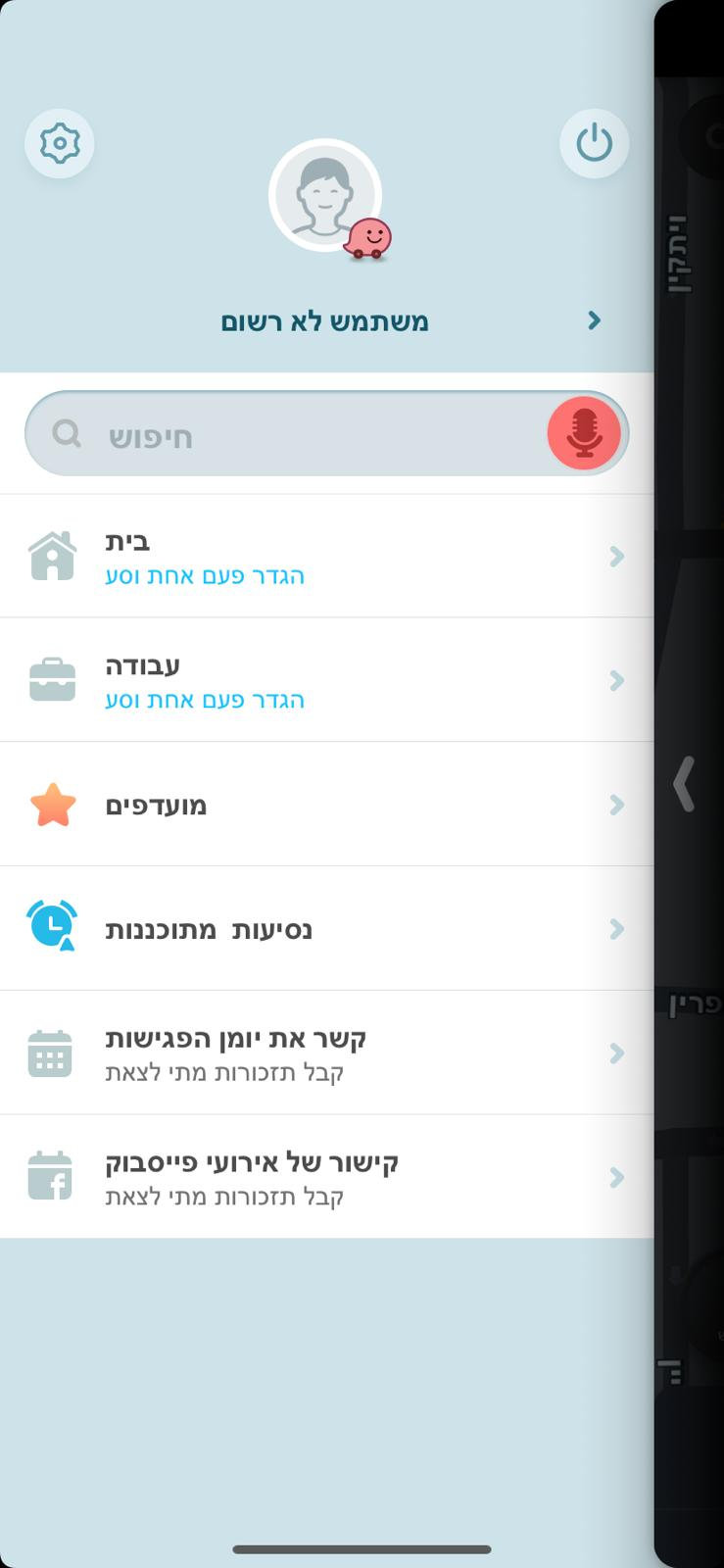This screenshot has width=724, height=1568.
Task: Set the עבודה work address
Action: click(x=326, y=680)
